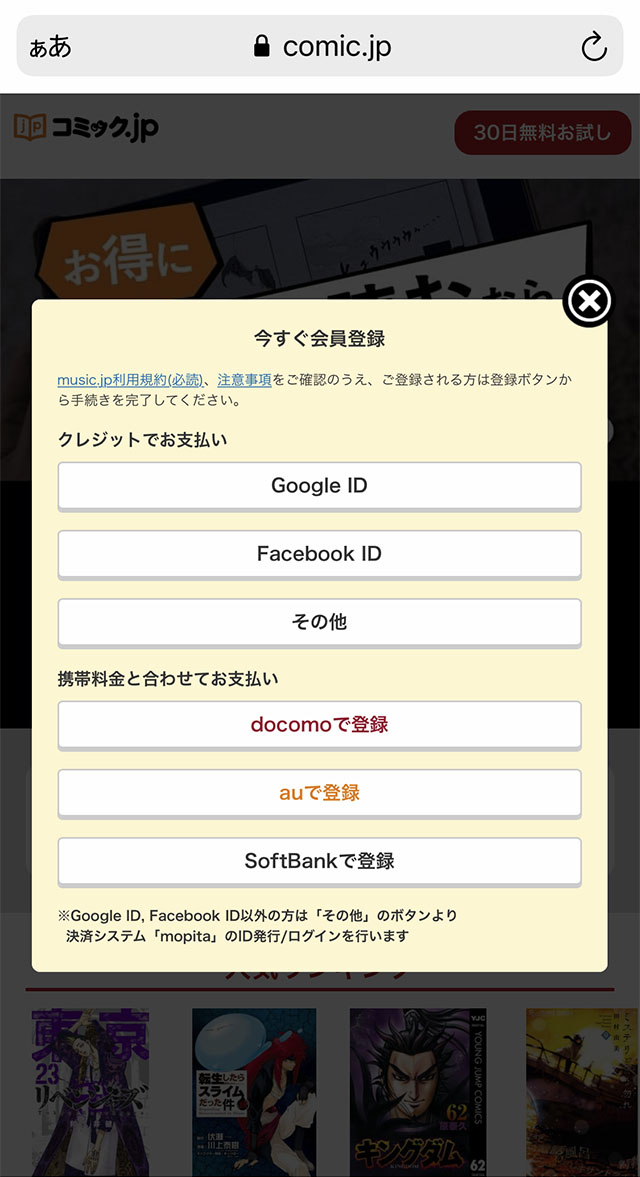Register through SoftBankで登録
This screenshot has height=1177, width=640.
[319, 861]
